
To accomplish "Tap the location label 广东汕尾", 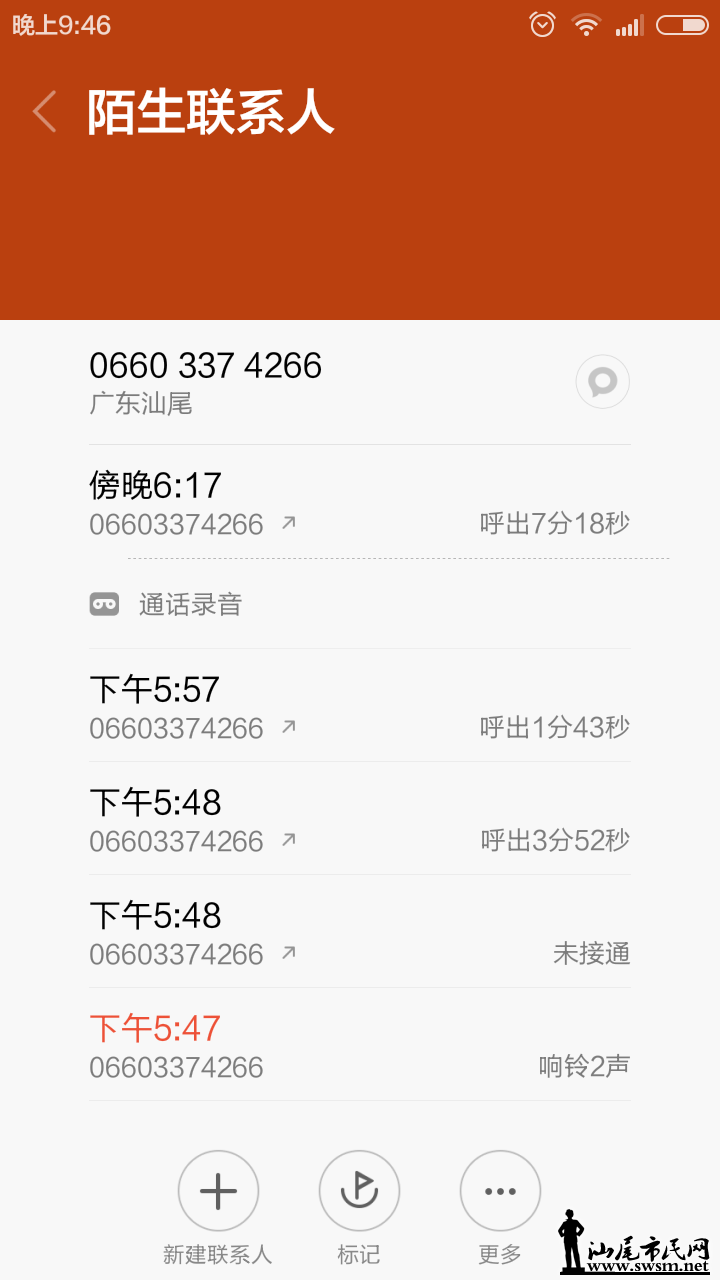I will pos(141,403).
